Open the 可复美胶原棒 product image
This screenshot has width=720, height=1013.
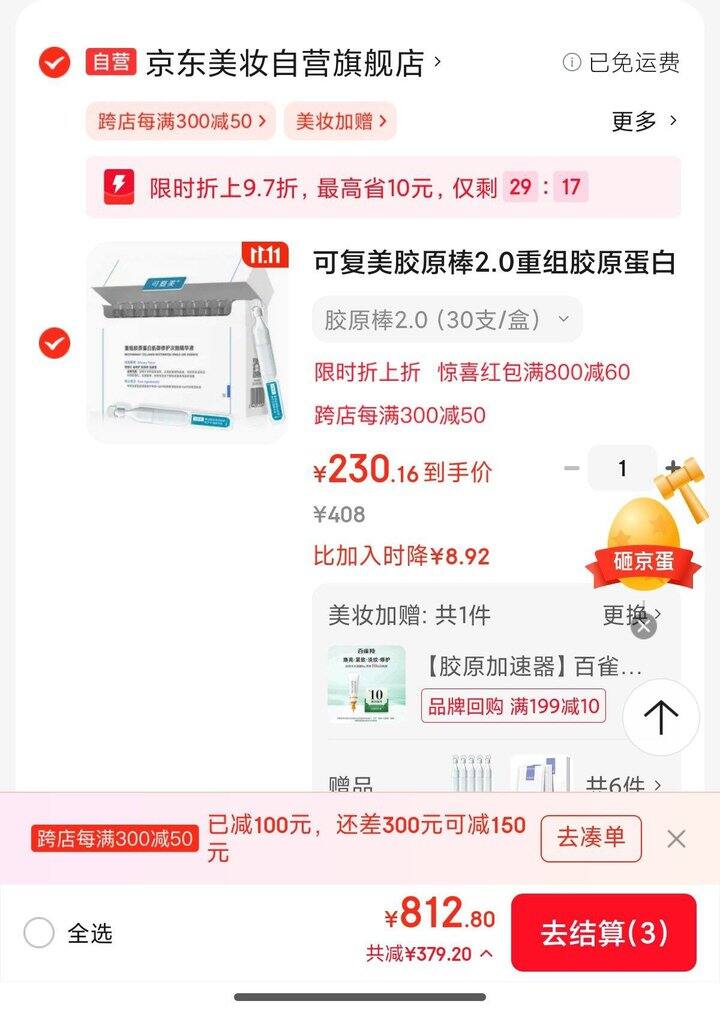tap(187, 343)
